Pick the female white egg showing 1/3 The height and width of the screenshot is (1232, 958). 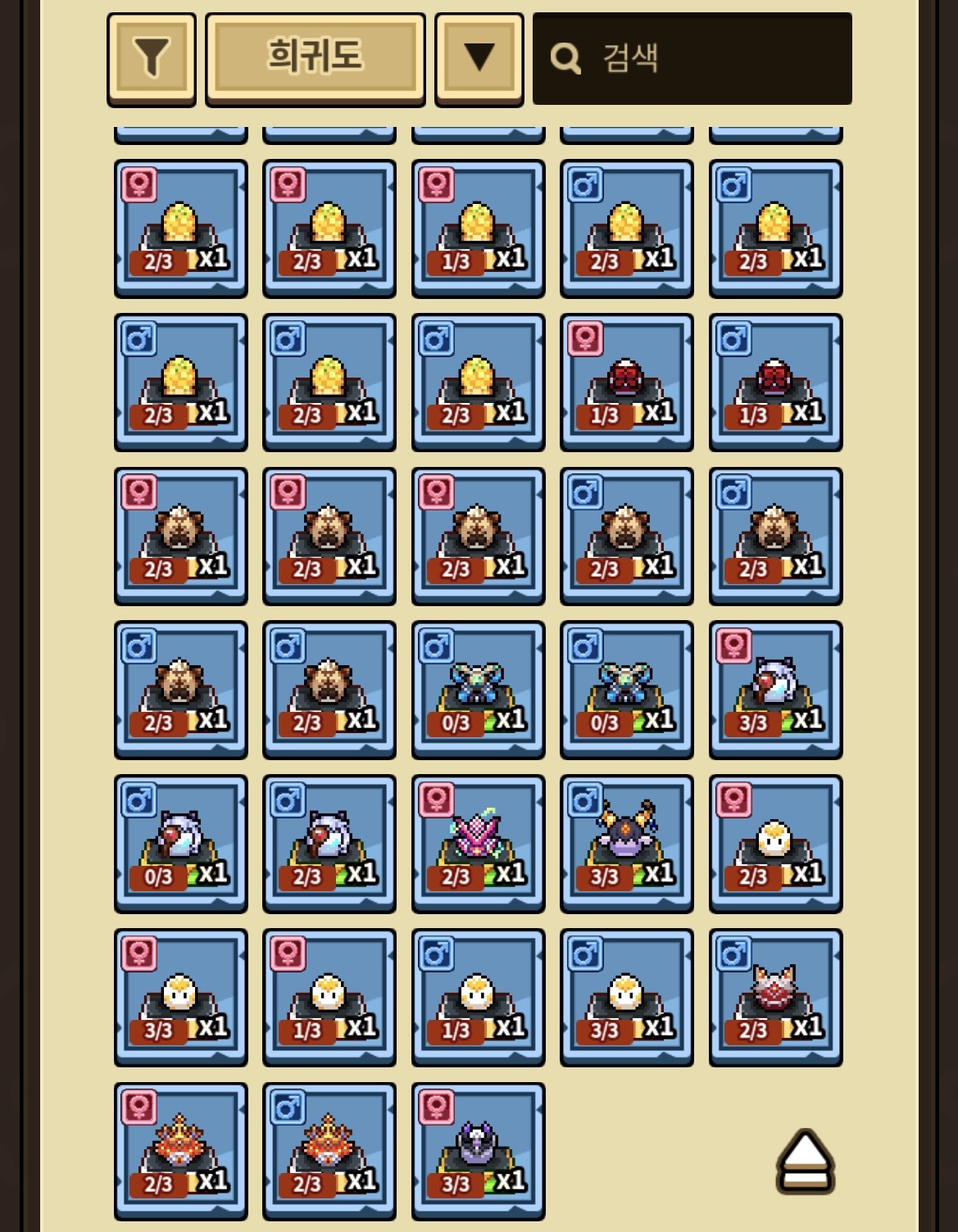click(x=329, y=998)
